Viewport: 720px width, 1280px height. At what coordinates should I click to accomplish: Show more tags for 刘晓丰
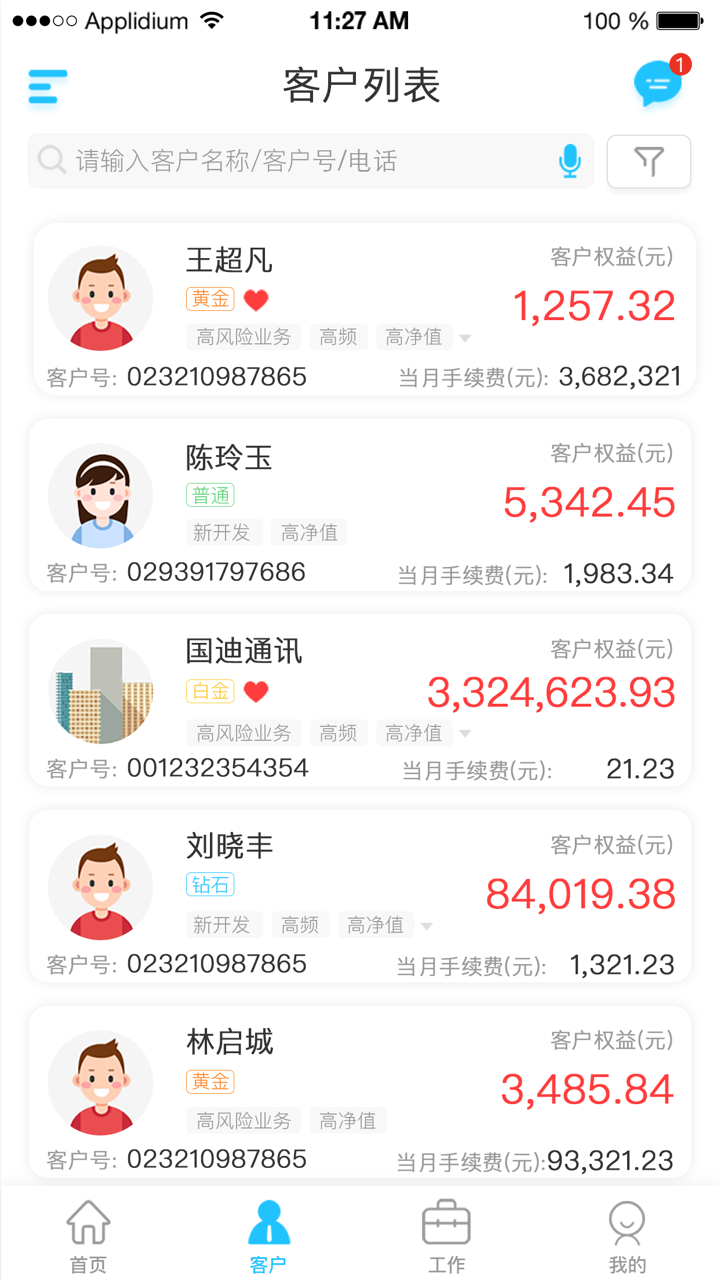(x=427, y=926)
